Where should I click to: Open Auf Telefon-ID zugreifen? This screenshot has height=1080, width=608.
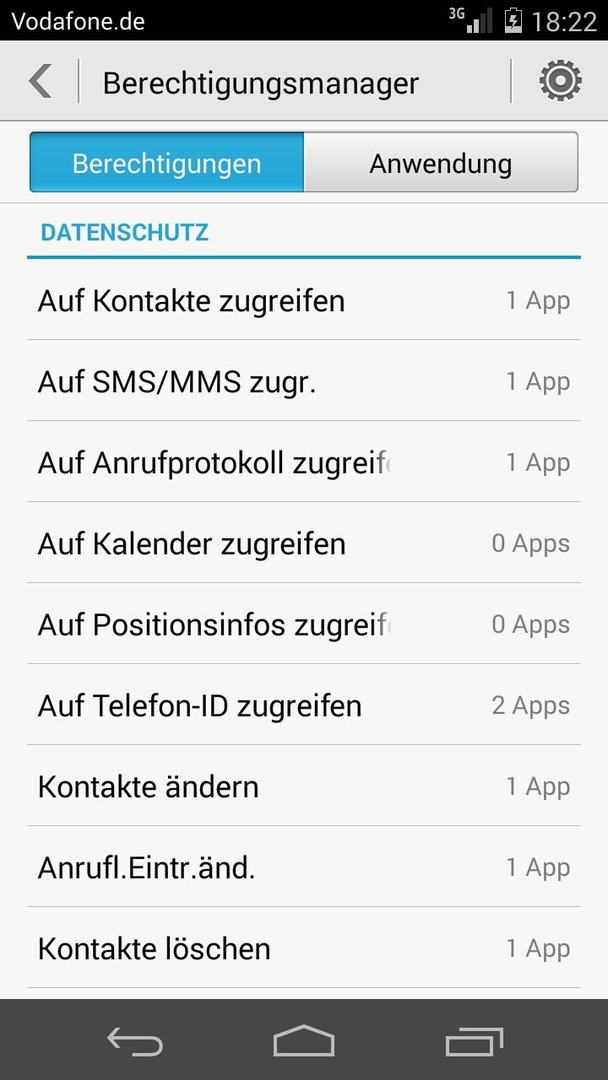[304, 705]
